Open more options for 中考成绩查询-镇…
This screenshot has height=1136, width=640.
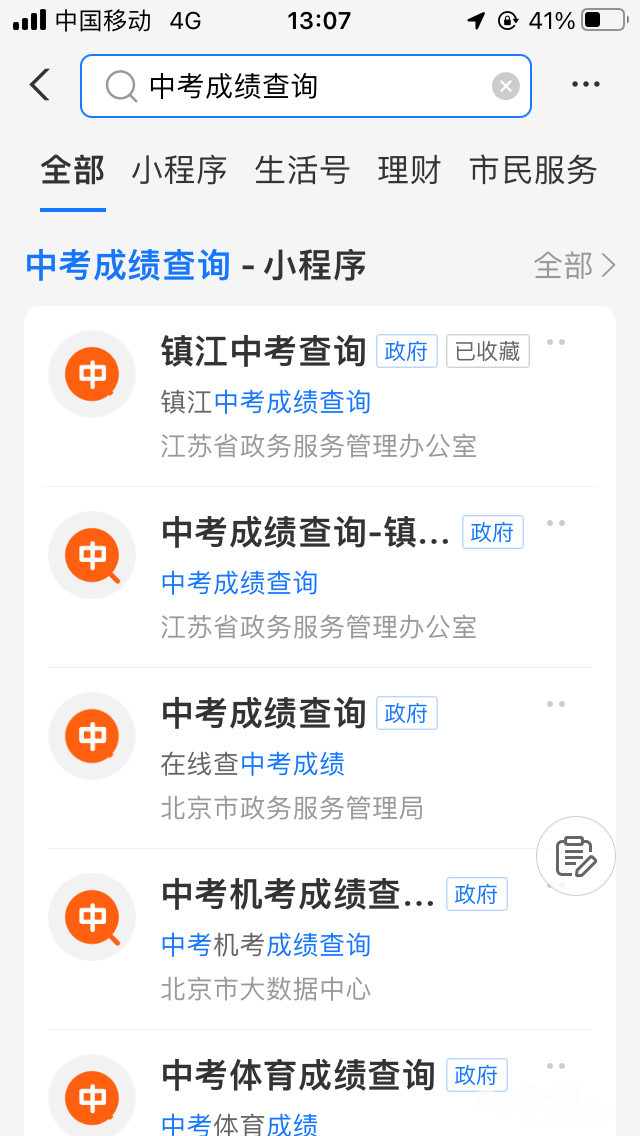click(556, 524)
